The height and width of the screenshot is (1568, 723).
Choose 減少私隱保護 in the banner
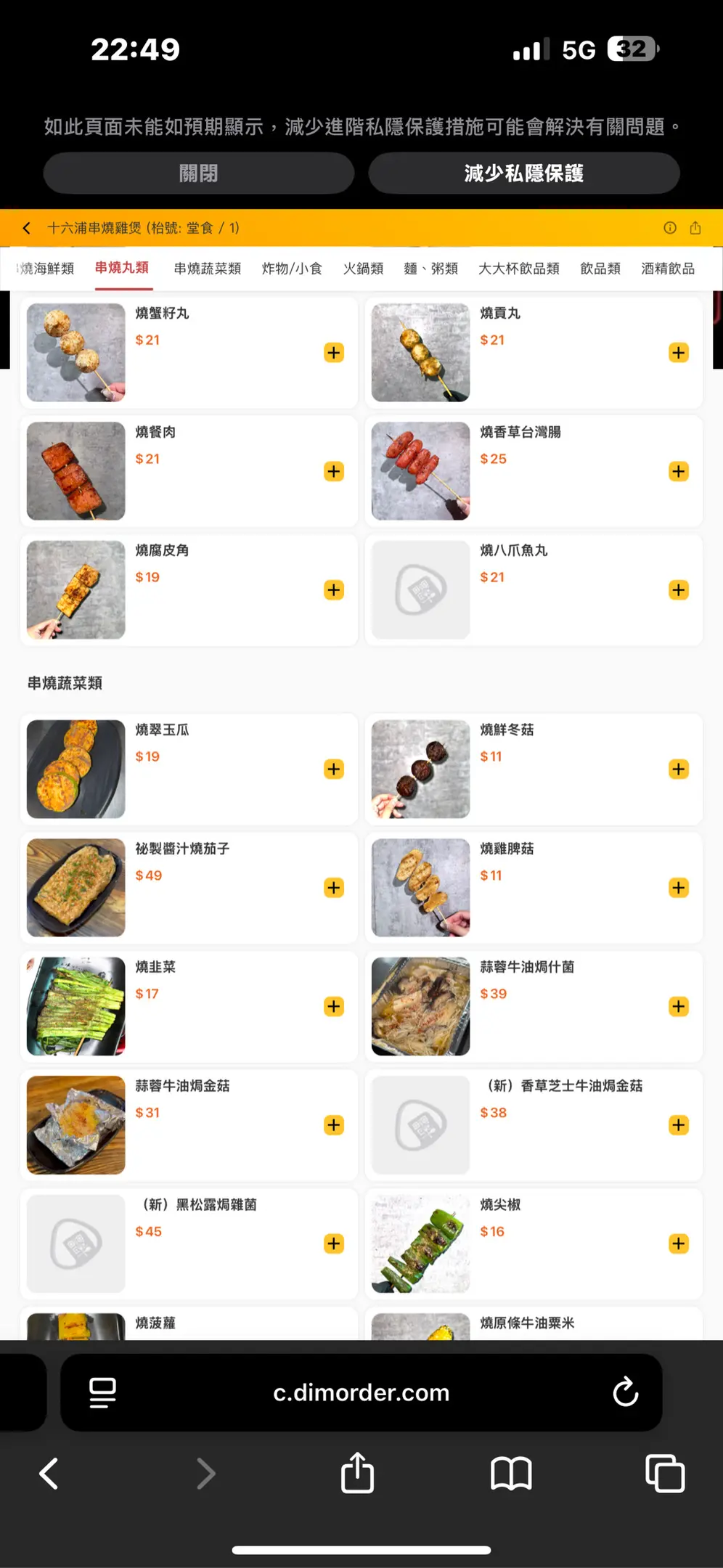pos(523,173)
